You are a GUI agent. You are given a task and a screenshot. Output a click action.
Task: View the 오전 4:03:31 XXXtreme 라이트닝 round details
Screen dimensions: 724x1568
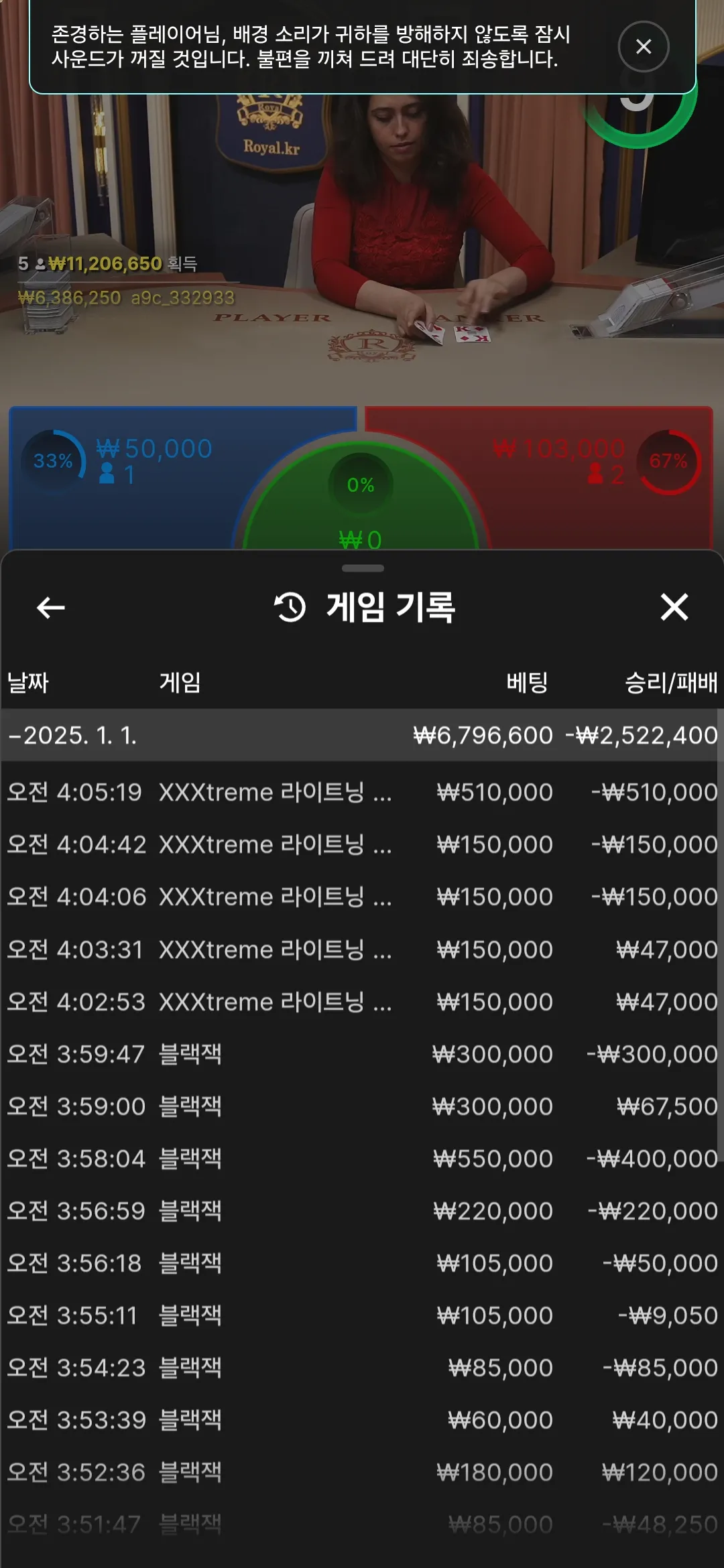pyautogui.click(x=362, y=950)
